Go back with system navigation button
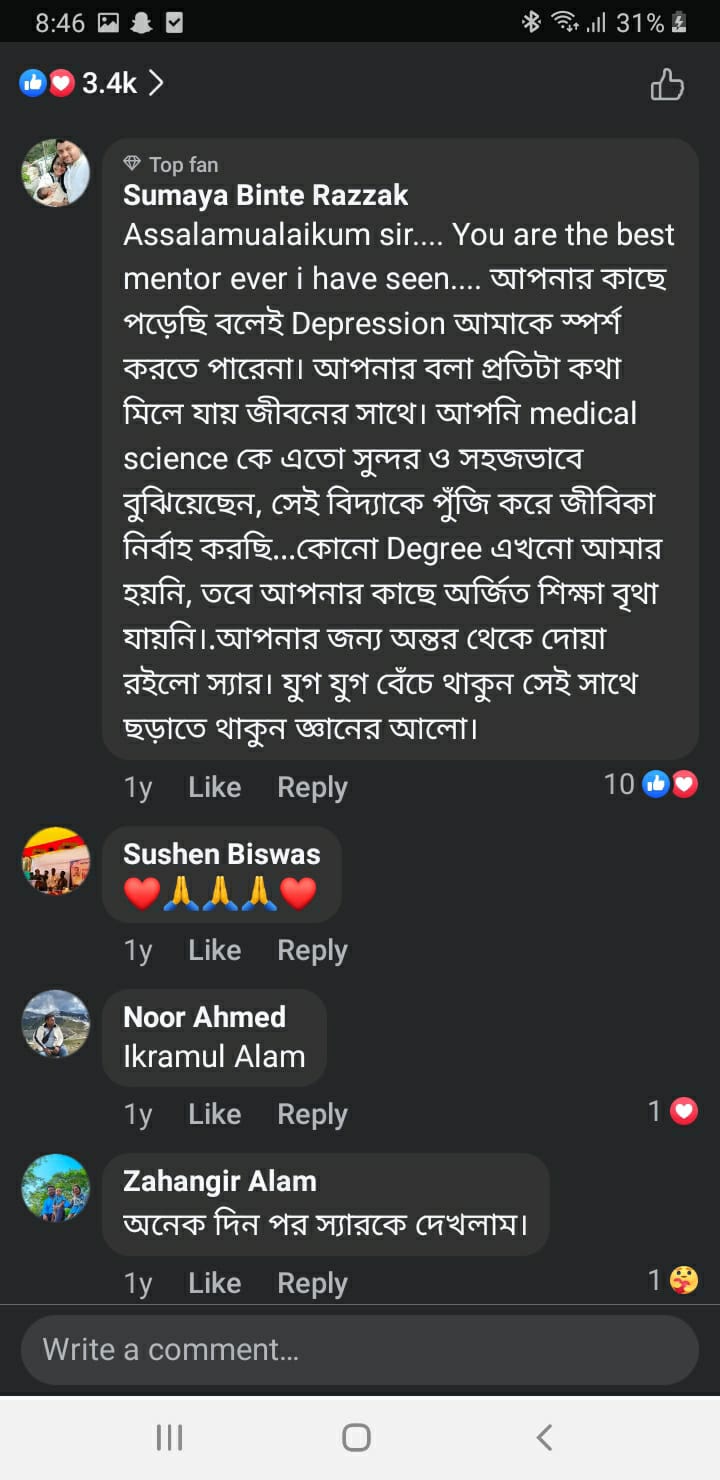720x1480 pixels. tap(544, 1438)
